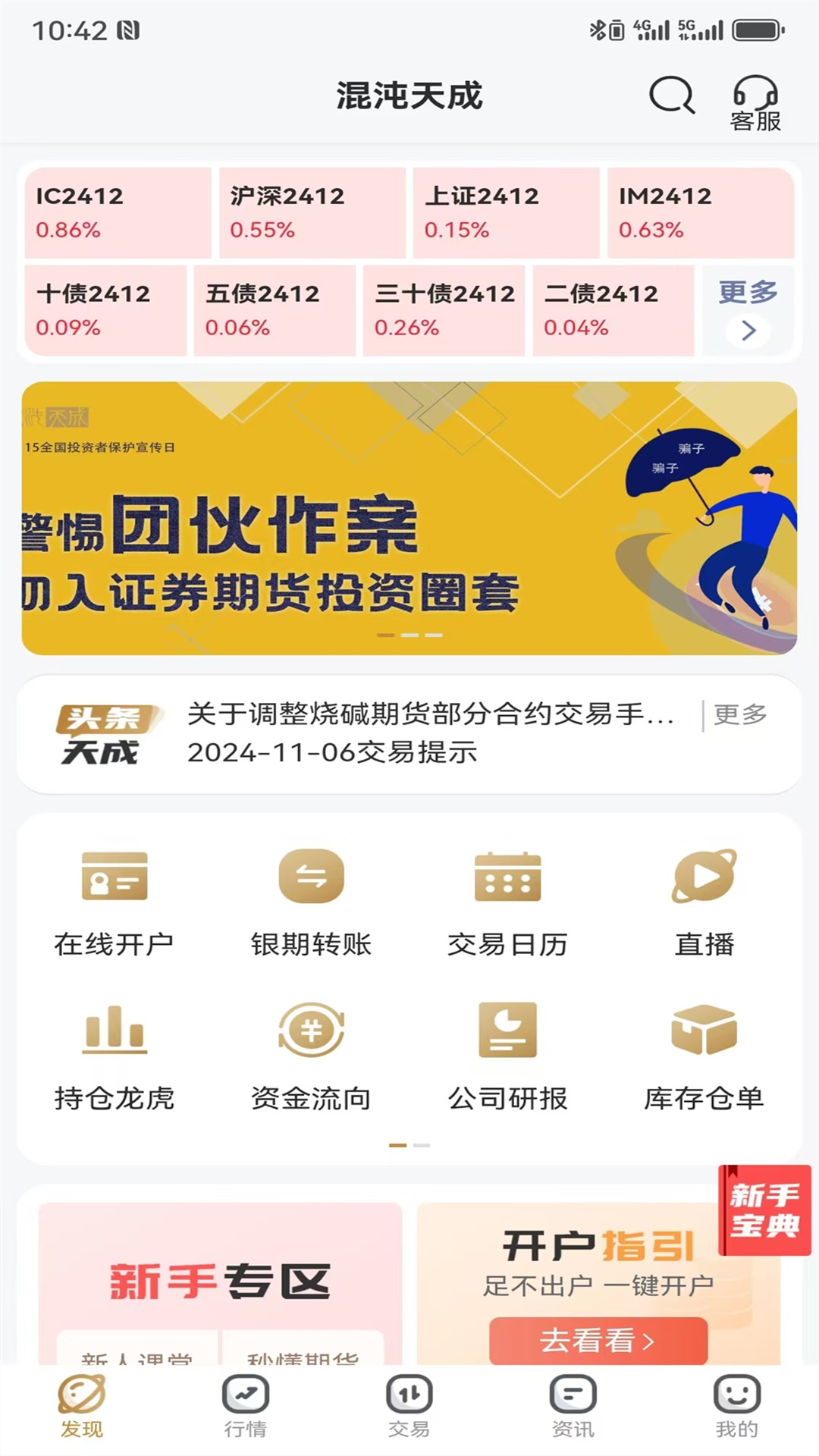
Task: Open the search magnifier icon
Action: pyautogui.click(x=671, y=96)
